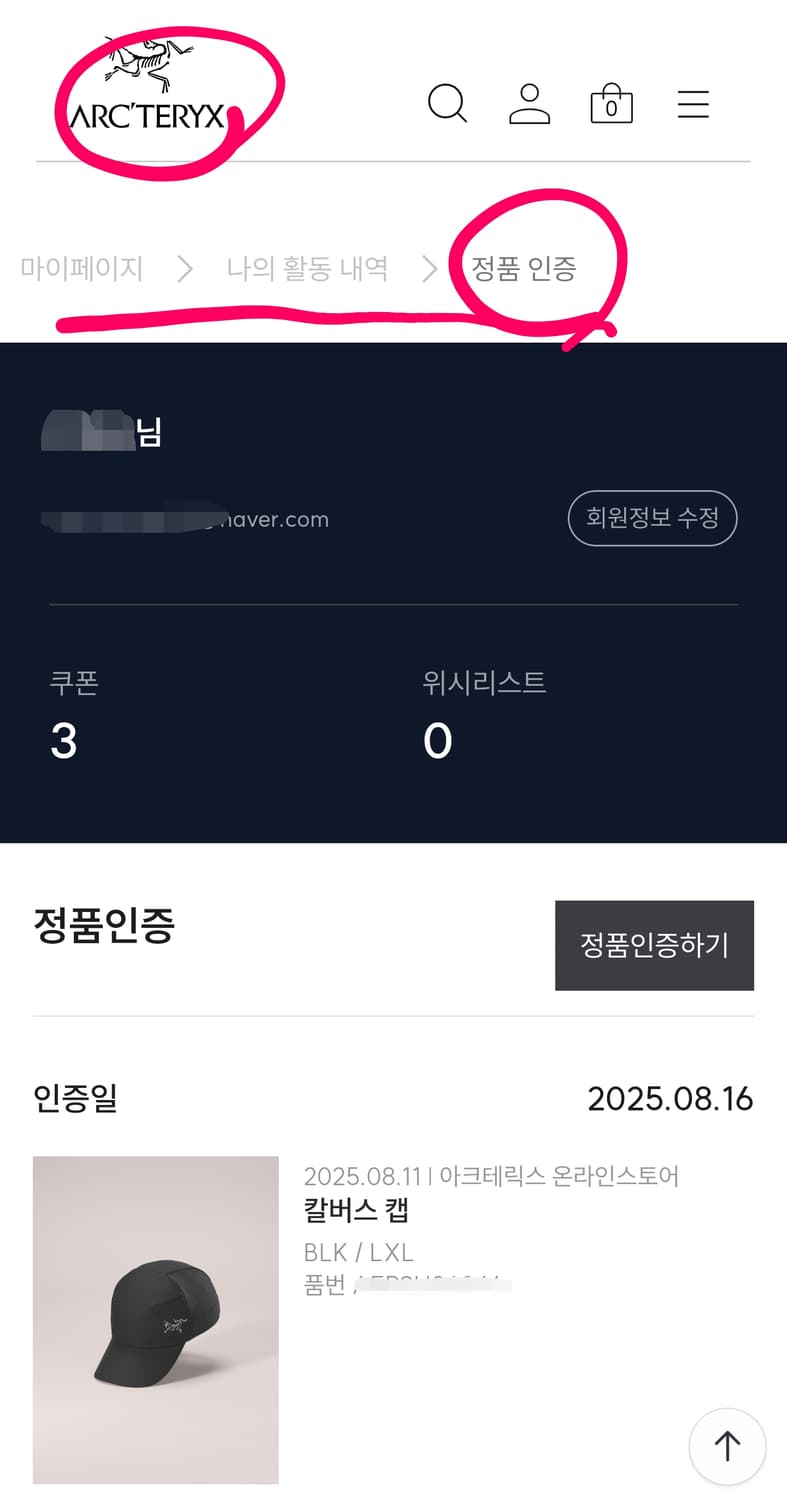This screenshot has width=787, height=1500.
Task: Click the scroll-to-top arrow button
Action: pyautogui.click(x=727, y=1446)
